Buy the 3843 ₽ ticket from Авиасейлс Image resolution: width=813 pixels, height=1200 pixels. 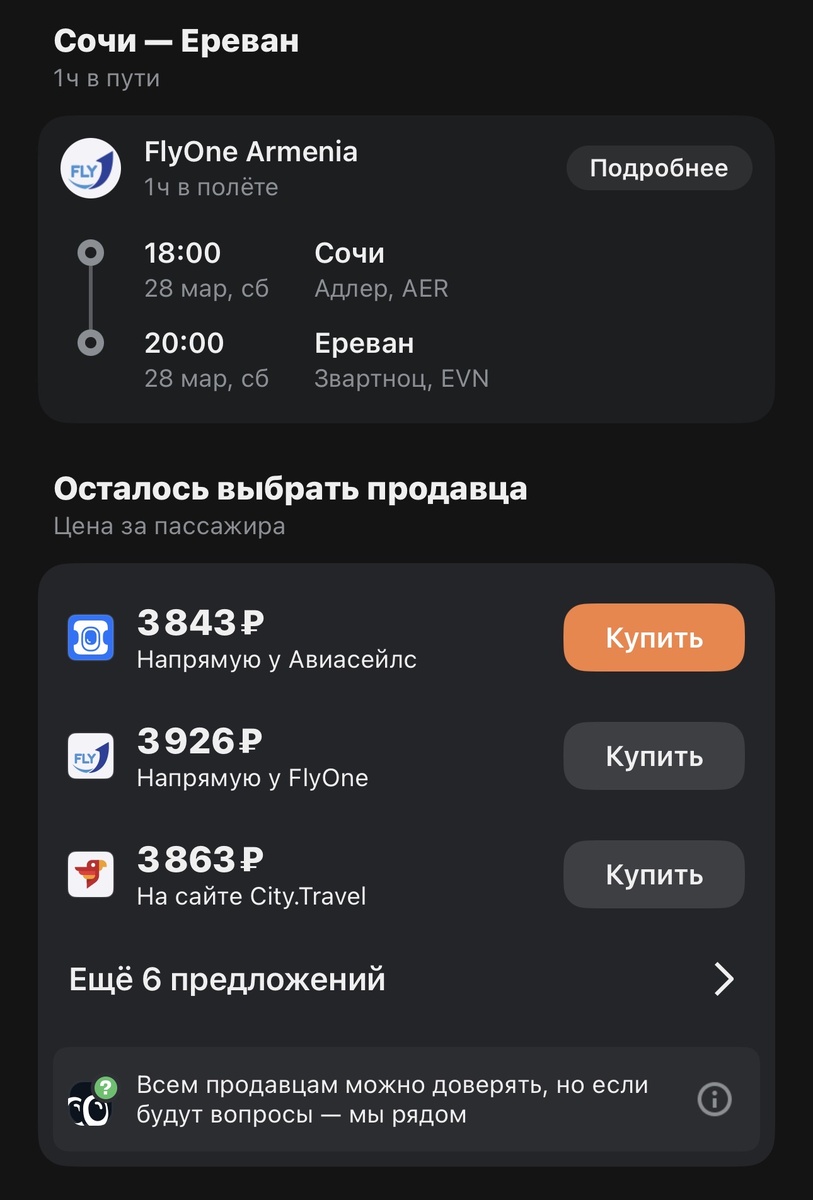click(x=653, y=637)
